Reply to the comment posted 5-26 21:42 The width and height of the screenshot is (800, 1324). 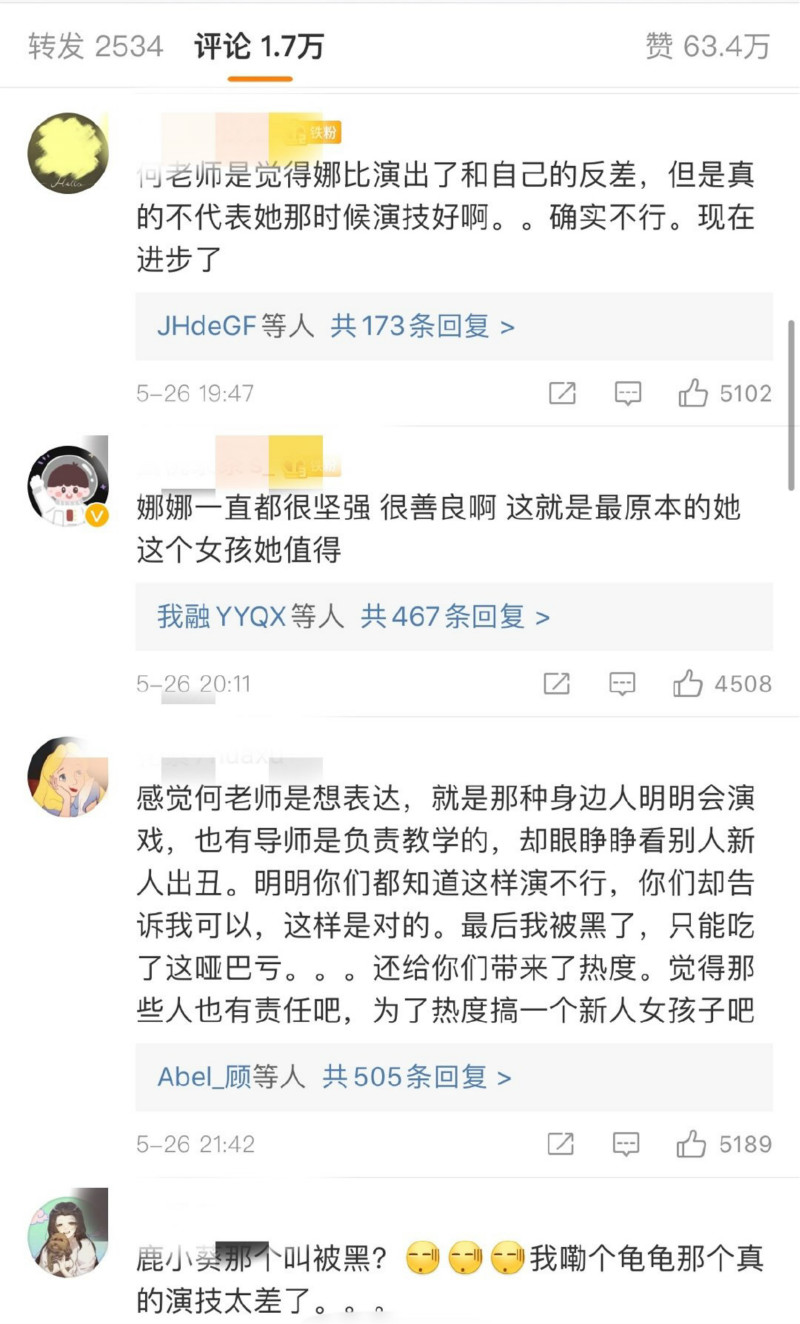click(x=627, y=1144)
